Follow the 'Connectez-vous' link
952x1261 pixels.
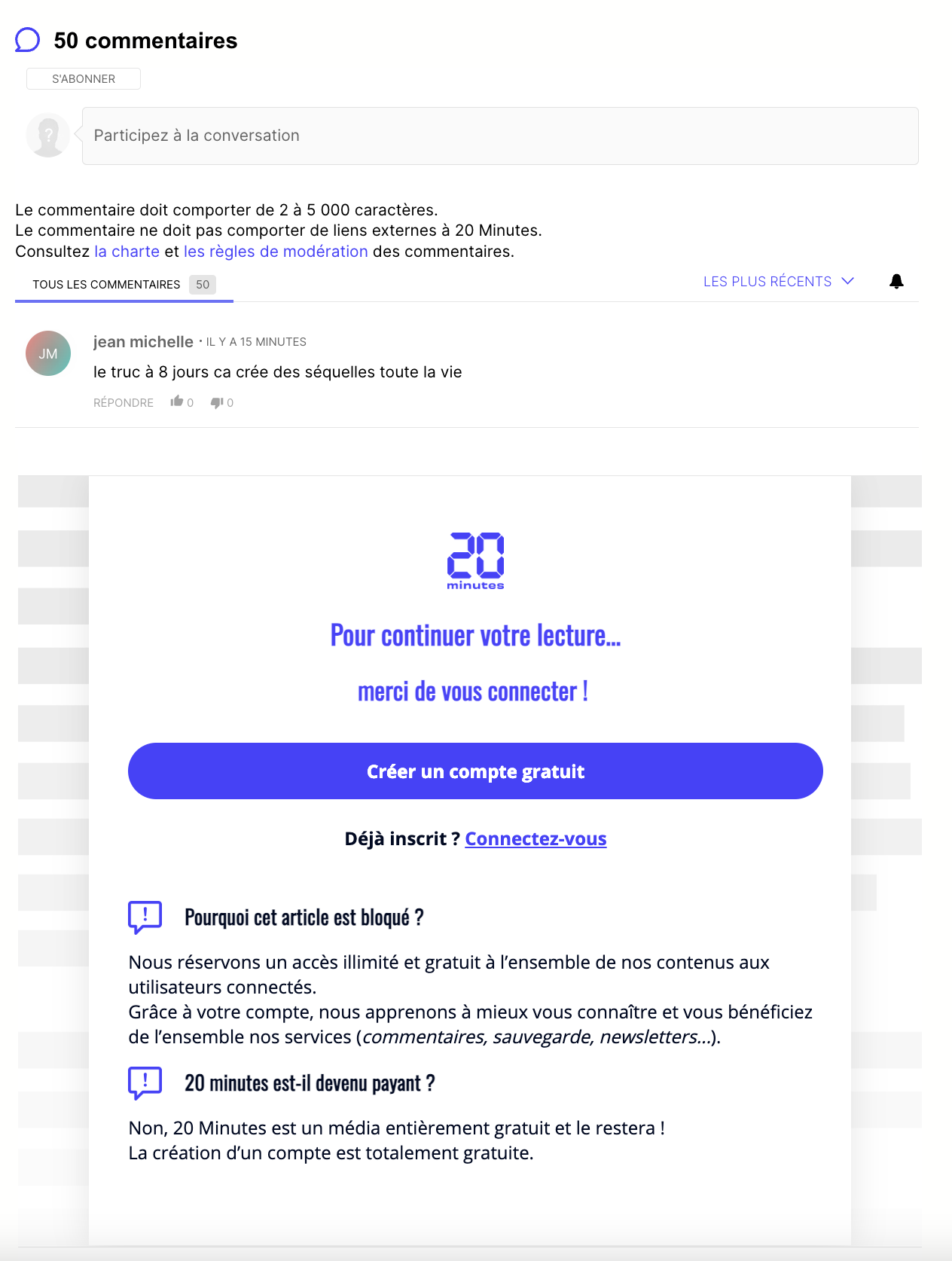pos(535,838)
